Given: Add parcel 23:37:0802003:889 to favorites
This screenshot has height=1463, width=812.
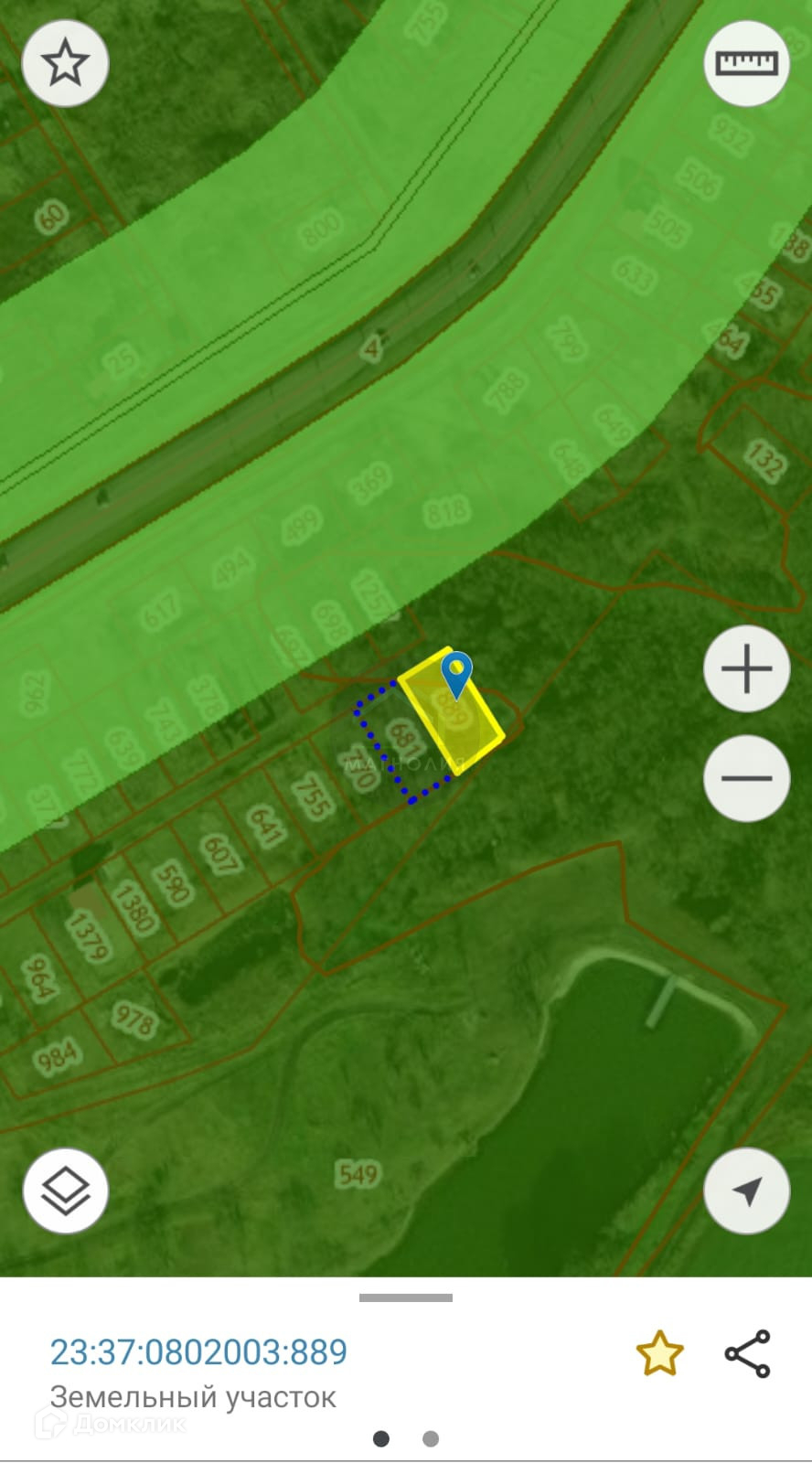Looking at the screenshot, I should [x=659, y=1353].
